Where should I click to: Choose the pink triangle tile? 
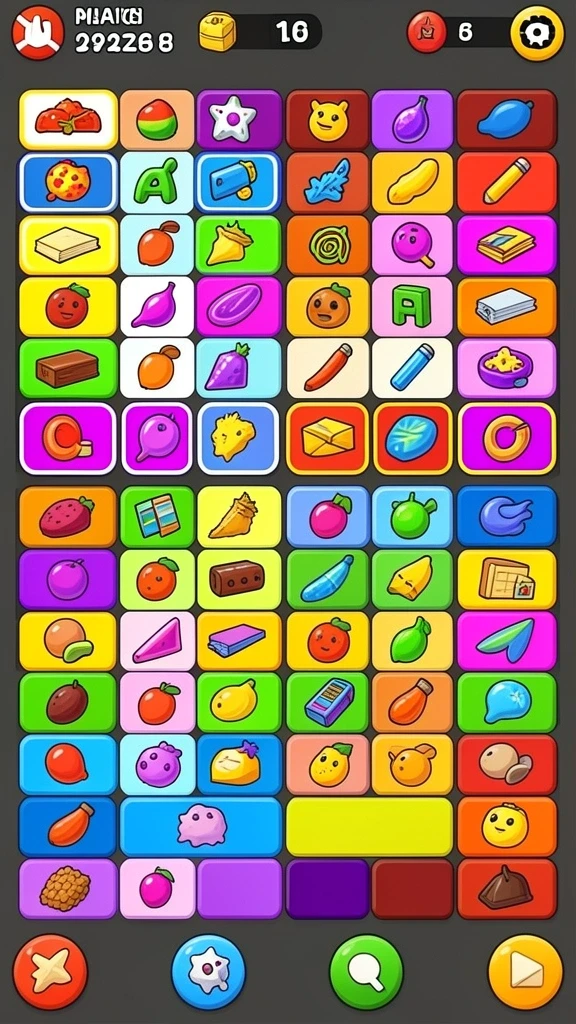pos(157,641)
